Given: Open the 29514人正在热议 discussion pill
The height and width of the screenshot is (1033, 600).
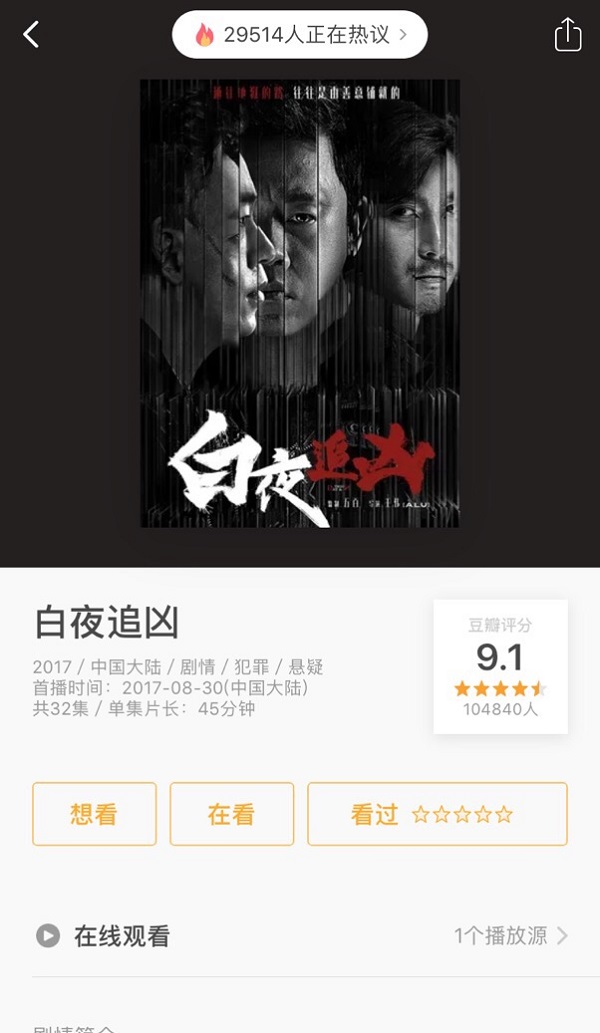Looking at the screenshot, I should coord(300,35).
